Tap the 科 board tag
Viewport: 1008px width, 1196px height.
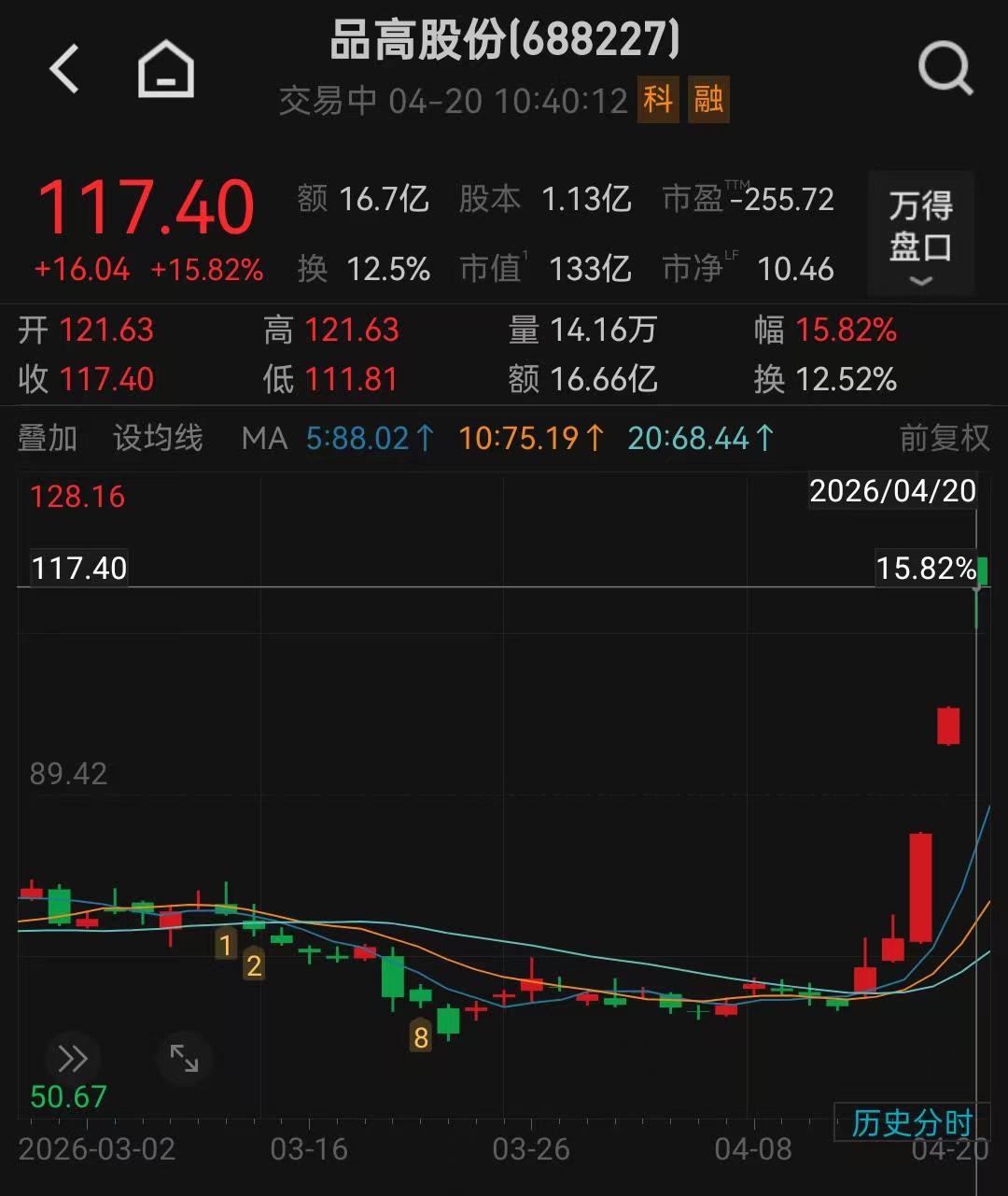pyautogui.click(x=658, y=100)
